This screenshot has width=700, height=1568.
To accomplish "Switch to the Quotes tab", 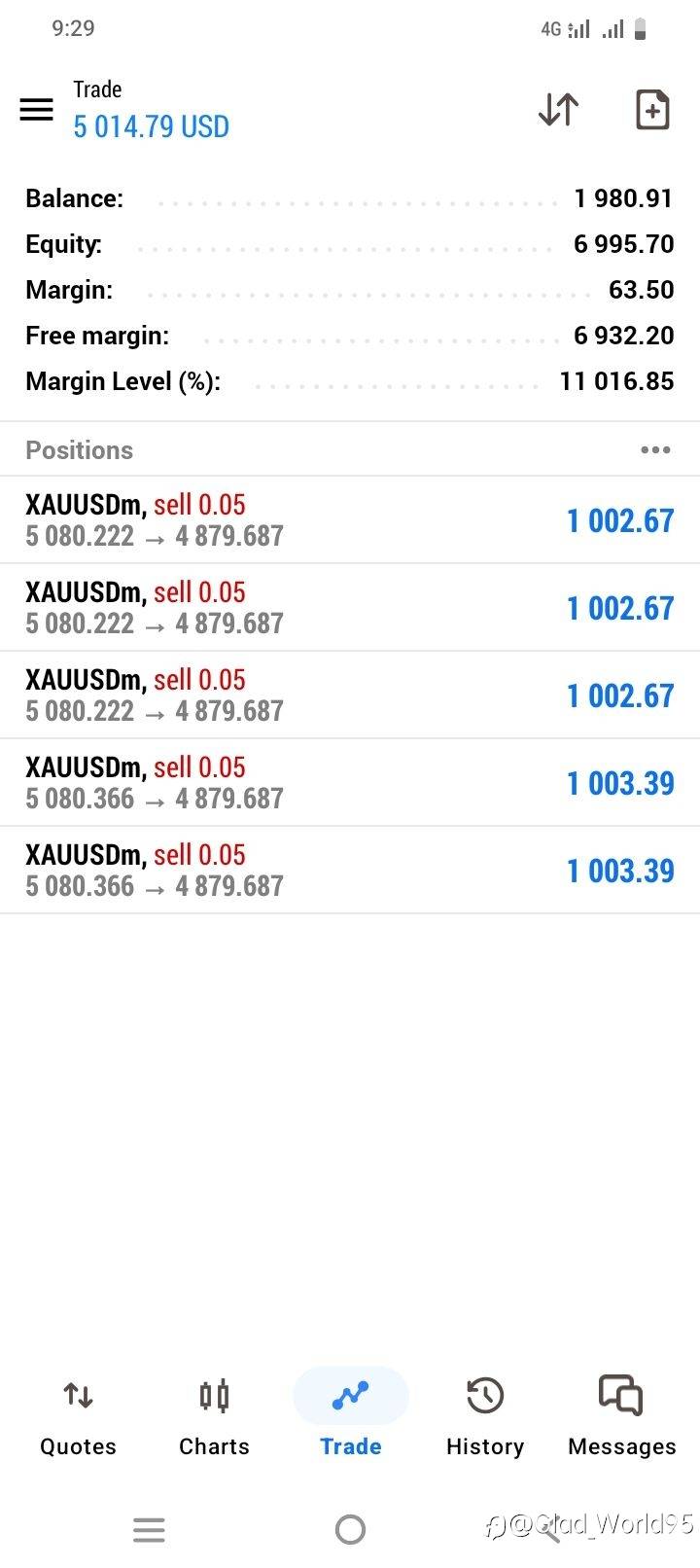I will point(78,1418).
